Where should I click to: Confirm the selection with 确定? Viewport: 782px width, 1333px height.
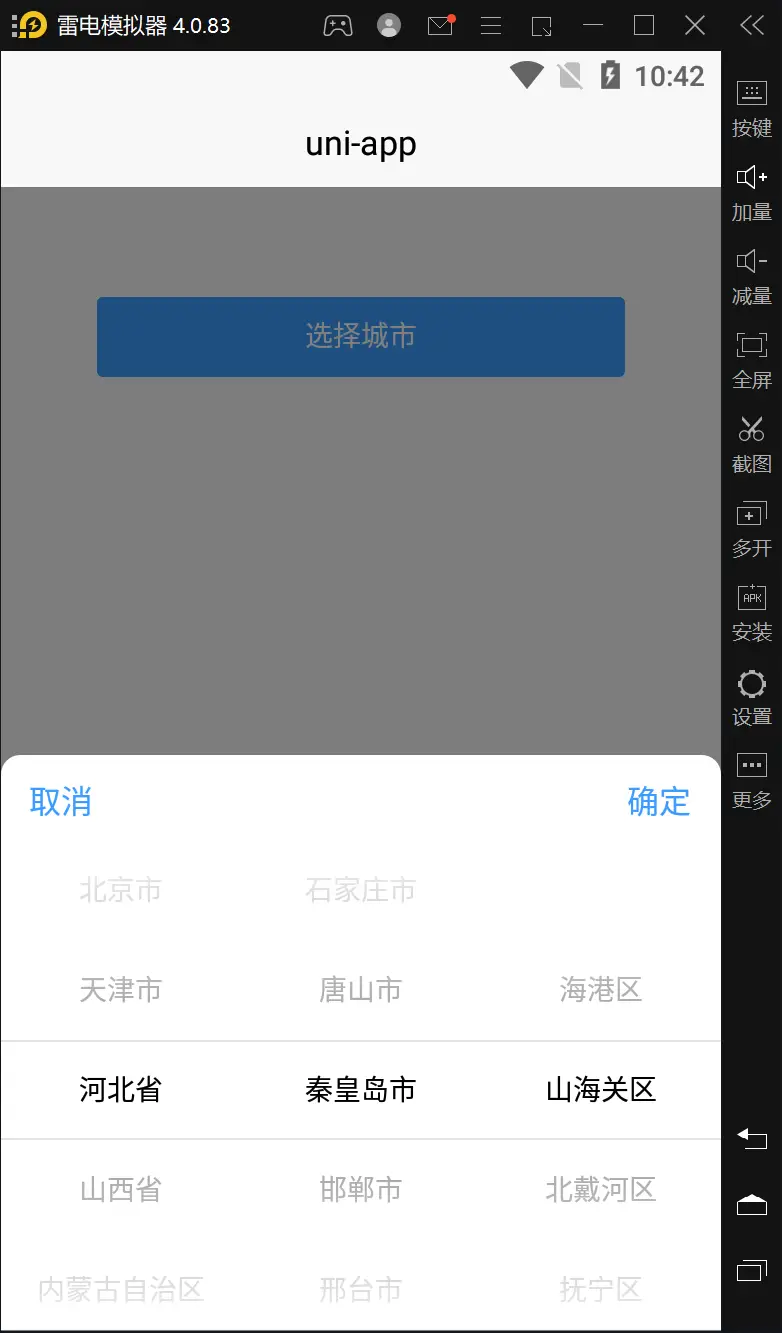point(659,802)
